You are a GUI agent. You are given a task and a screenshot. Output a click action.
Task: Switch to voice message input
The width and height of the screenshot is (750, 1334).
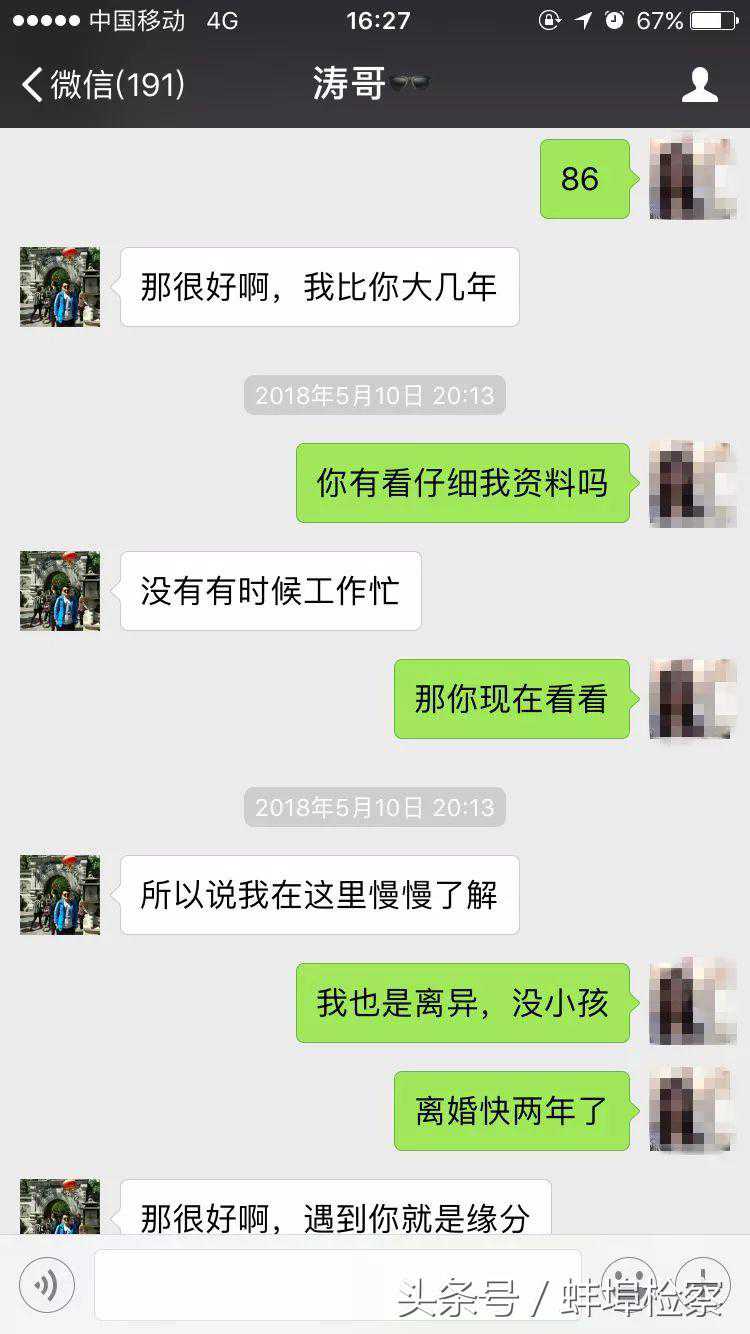pos(47,1284)
